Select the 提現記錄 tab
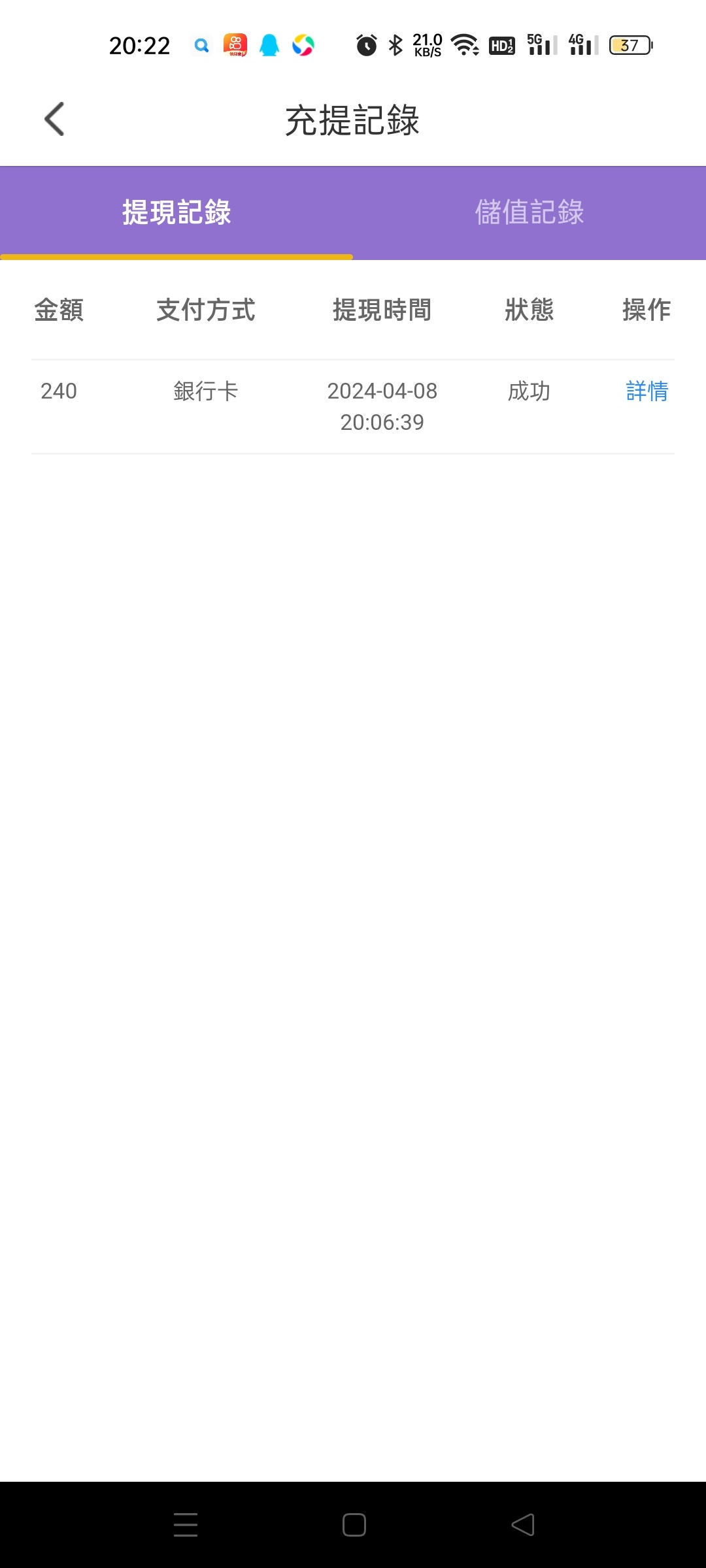The image size is (706, 1568). point(176,212)
